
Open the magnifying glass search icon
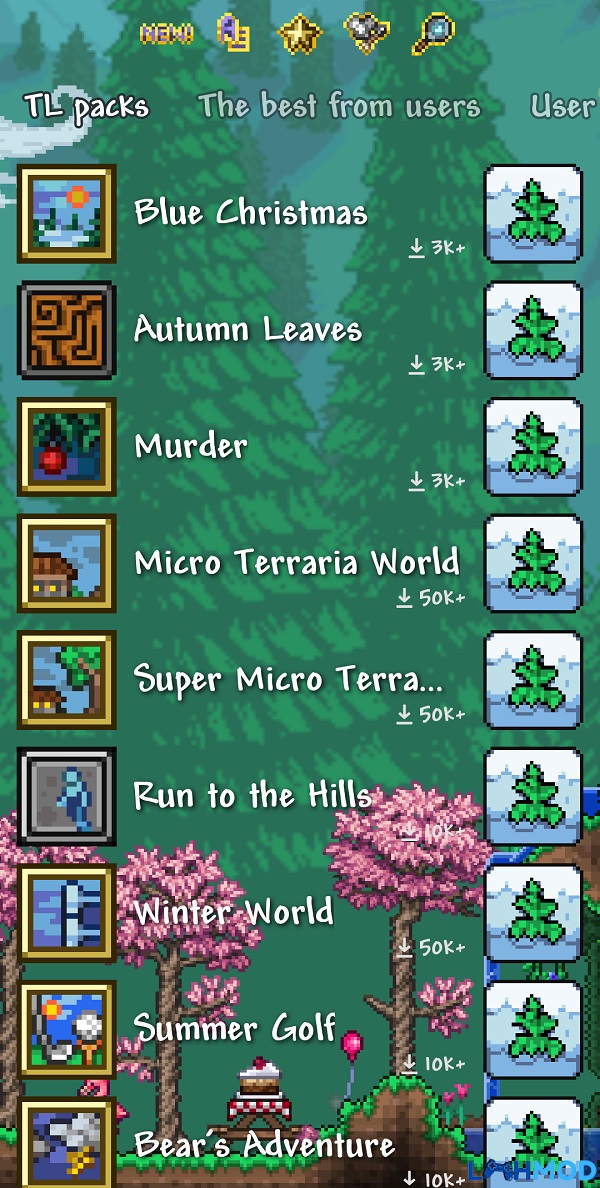[x=433, y=34]
